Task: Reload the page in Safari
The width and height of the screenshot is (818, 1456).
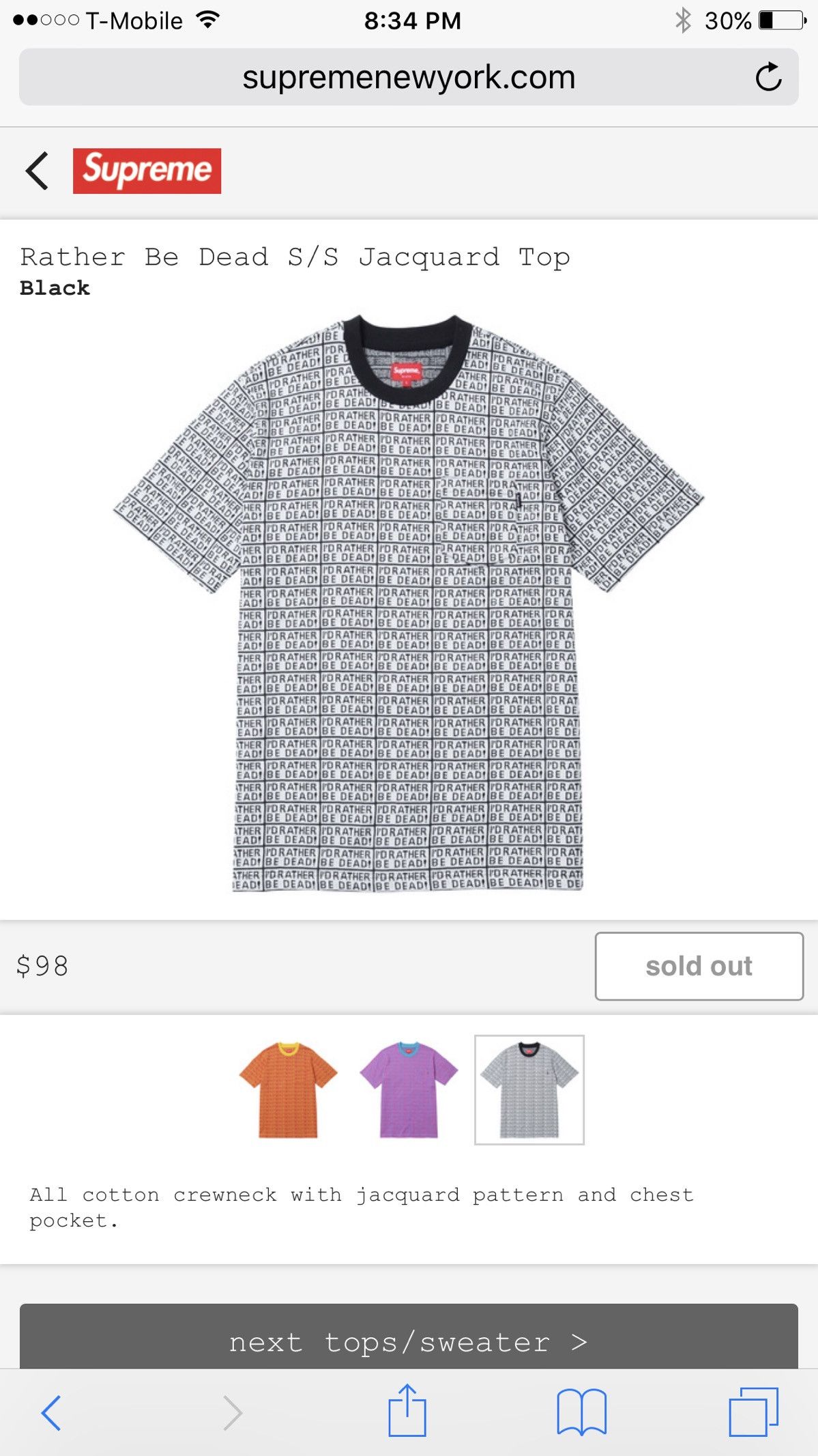Action: (x=768, y=76)
